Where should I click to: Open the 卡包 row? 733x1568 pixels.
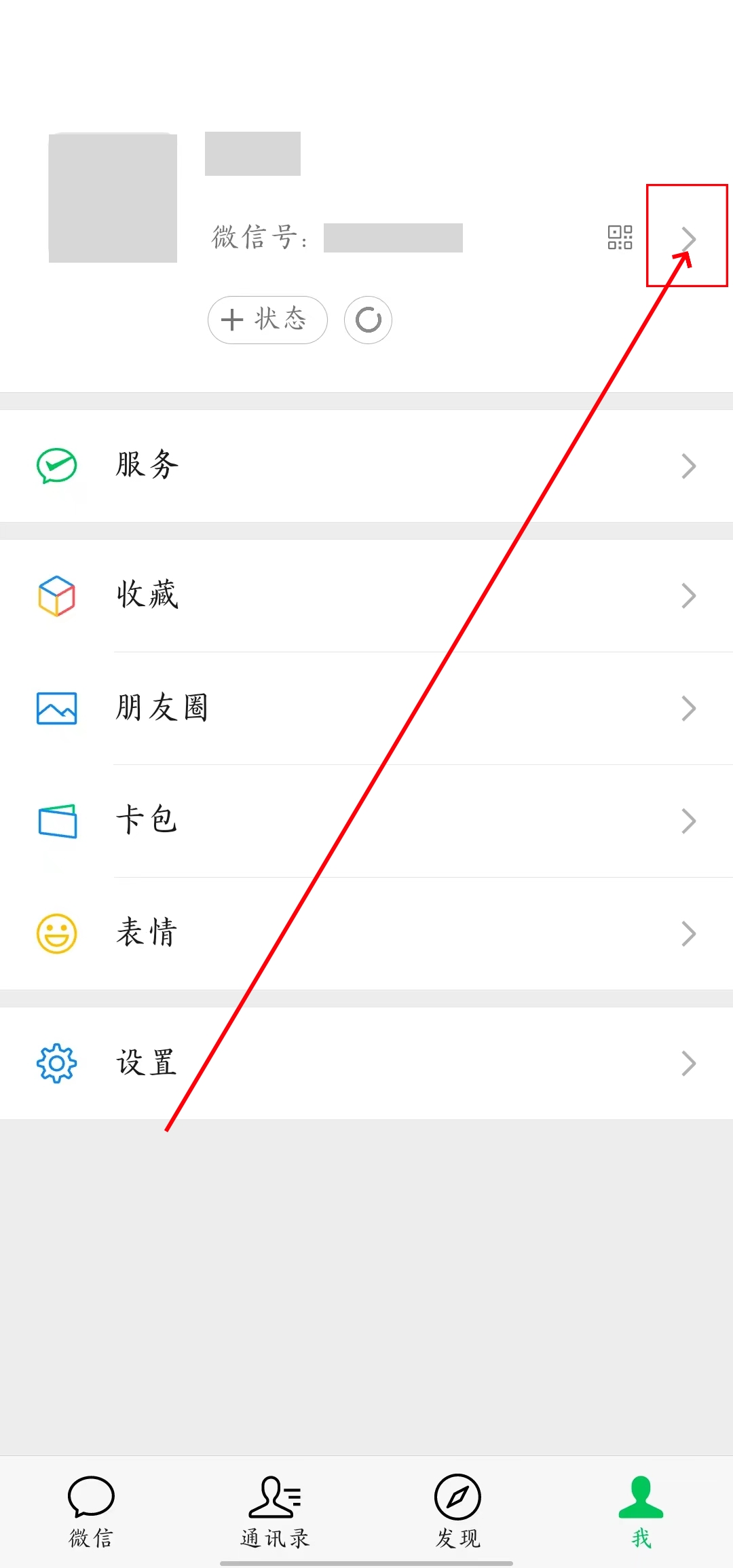pos(366,821)
